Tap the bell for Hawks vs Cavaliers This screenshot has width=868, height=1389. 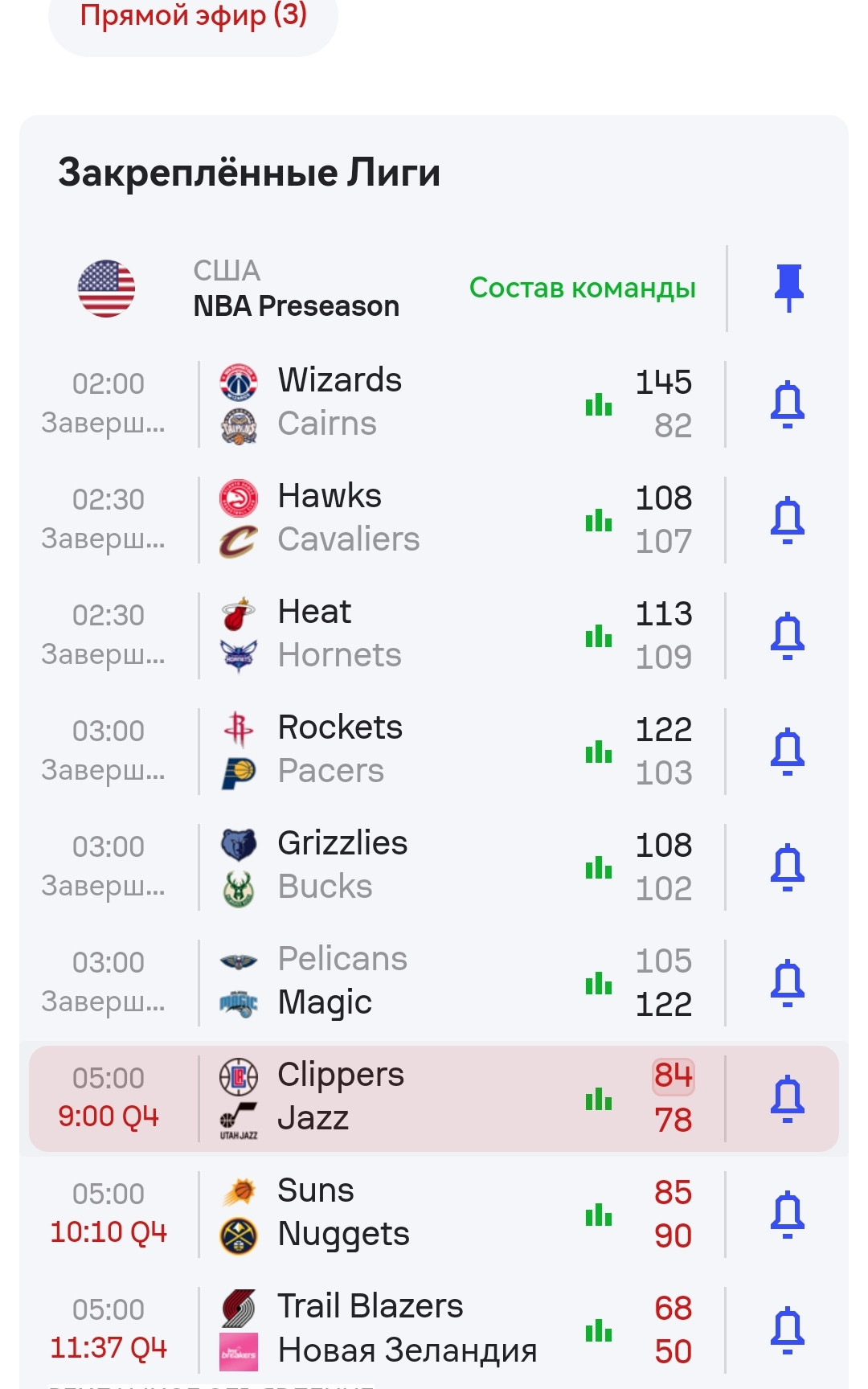tap(788, 520)
